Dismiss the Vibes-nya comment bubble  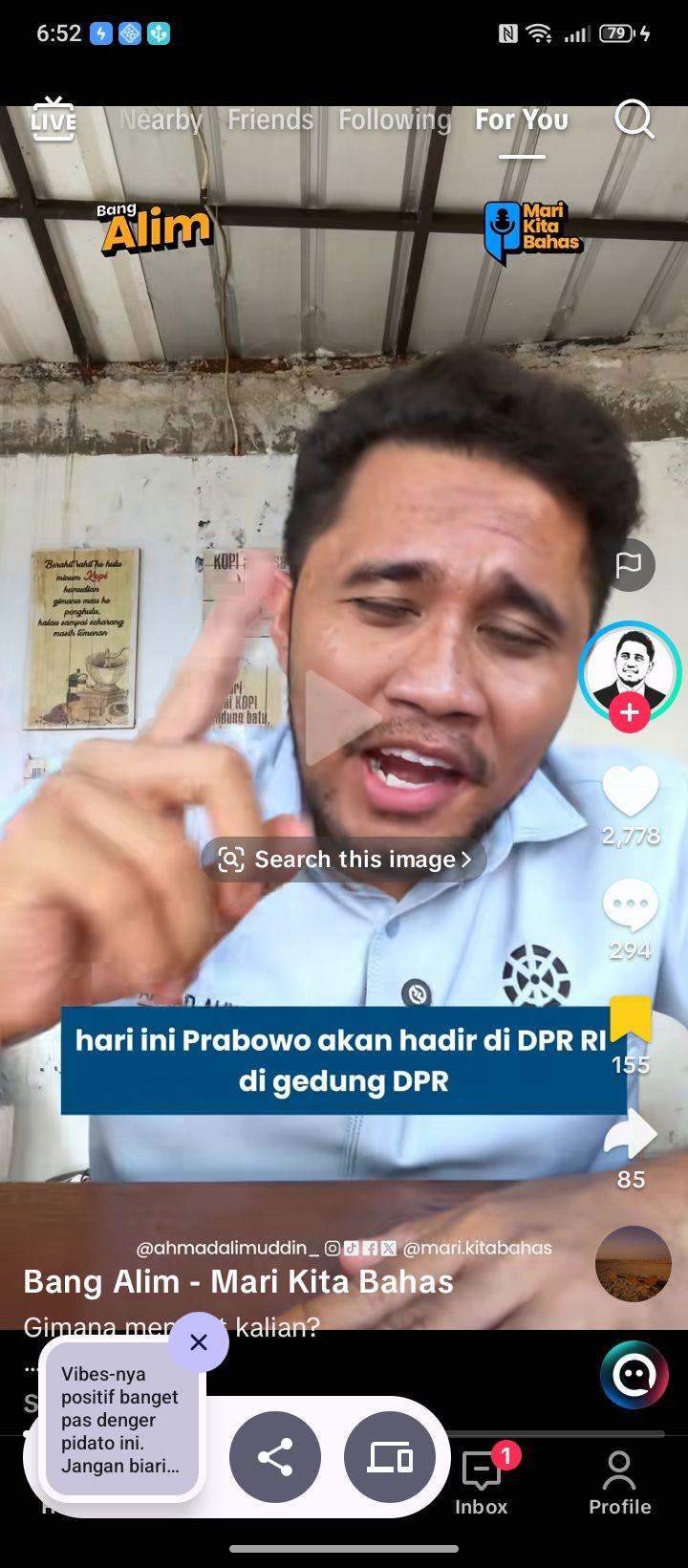point(199,1342)
